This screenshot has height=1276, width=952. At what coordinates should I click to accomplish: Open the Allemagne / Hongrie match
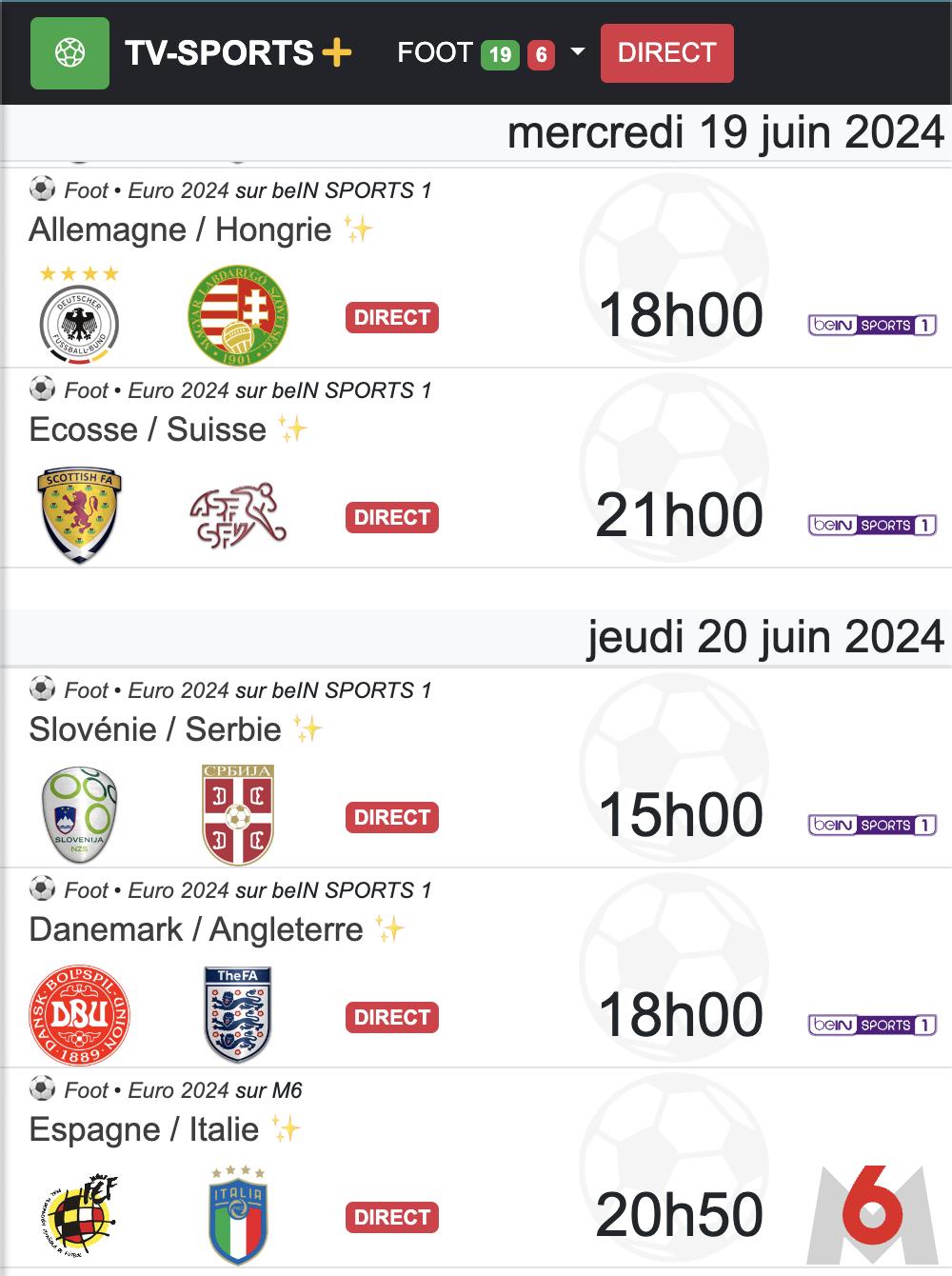pyautogui.click(x=180, y=230)
